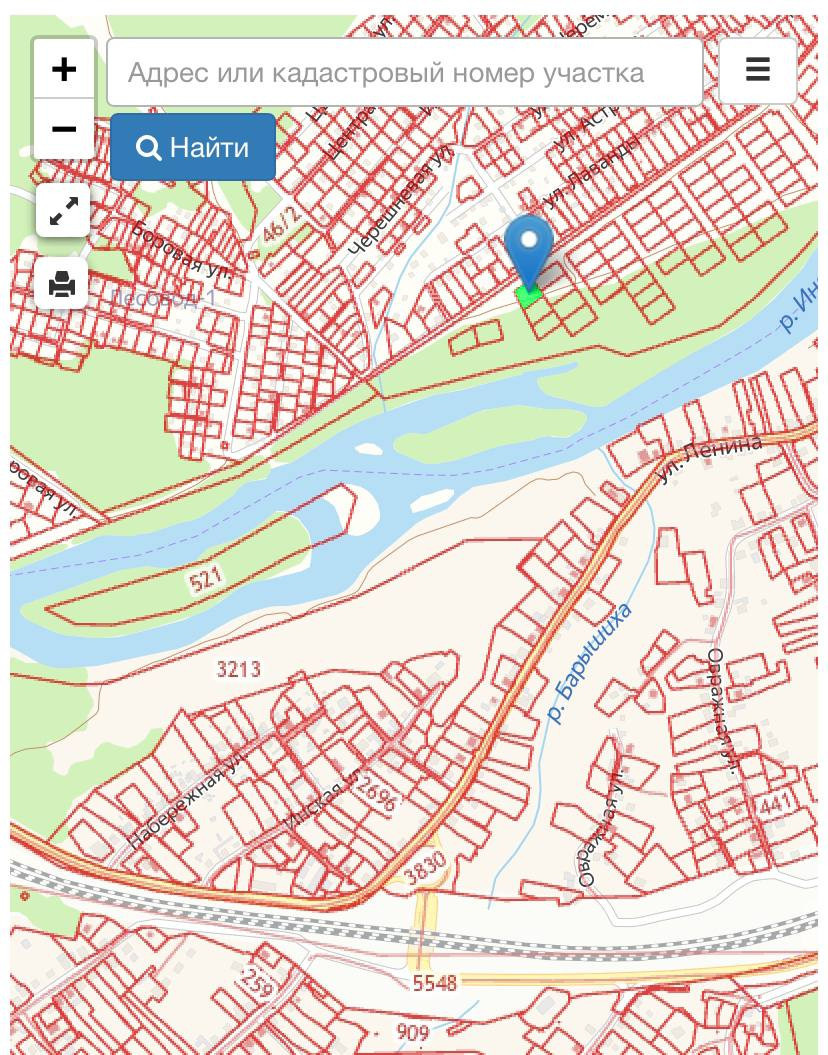Zoom in on the map
This screenshot has height=1055, width=828.
[64, 69]
